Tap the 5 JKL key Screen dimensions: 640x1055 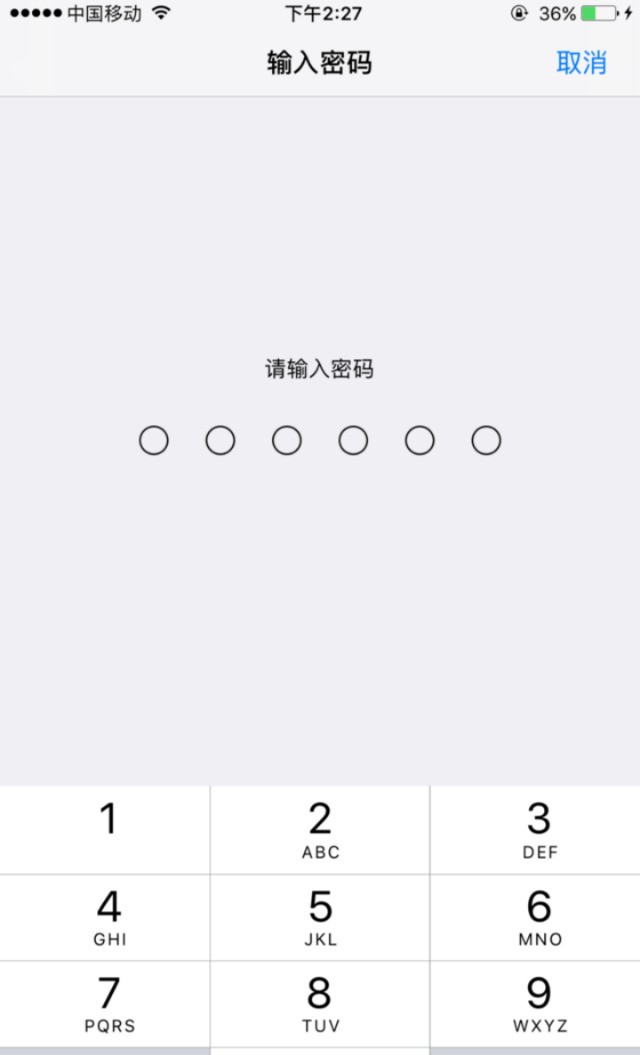click(x=320, y=917)
